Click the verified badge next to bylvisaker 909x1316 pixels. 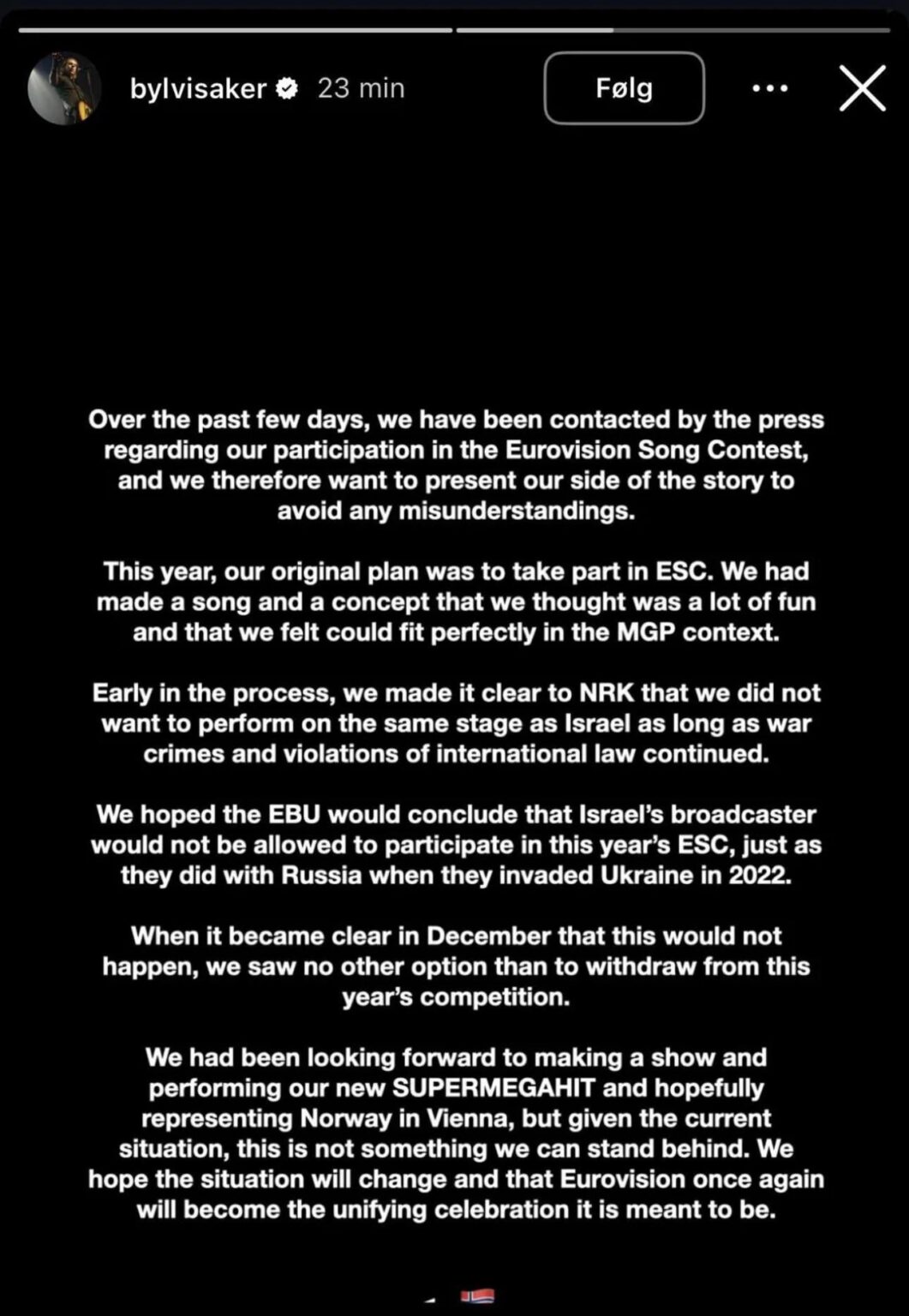[x=286, y=87]
